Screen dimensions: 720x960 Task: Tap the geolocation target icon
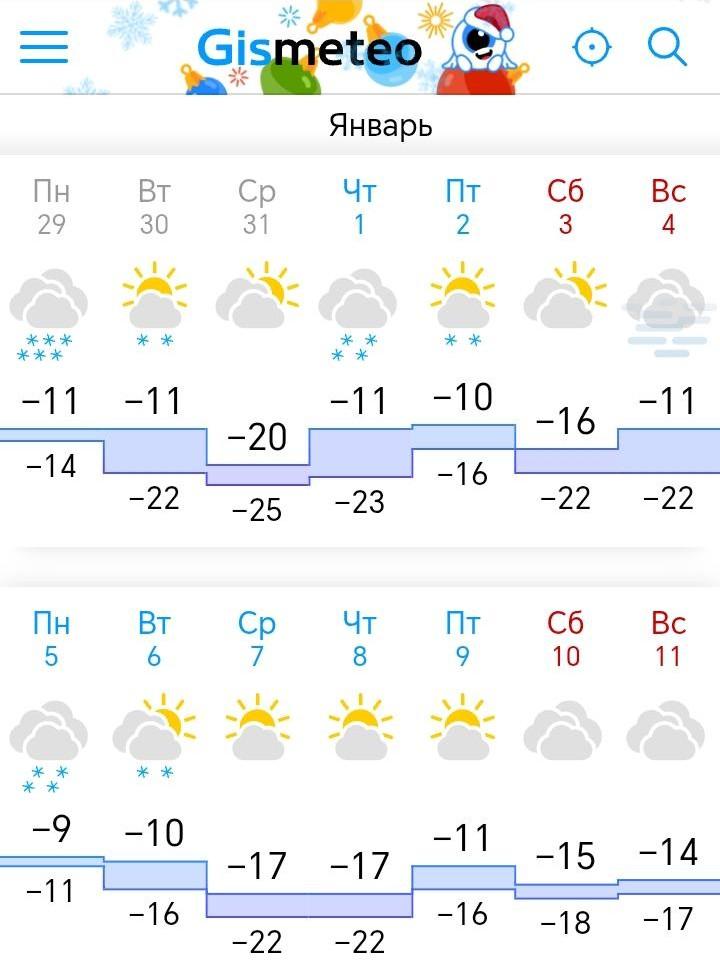pyautogui.click(x=591, y=47)
